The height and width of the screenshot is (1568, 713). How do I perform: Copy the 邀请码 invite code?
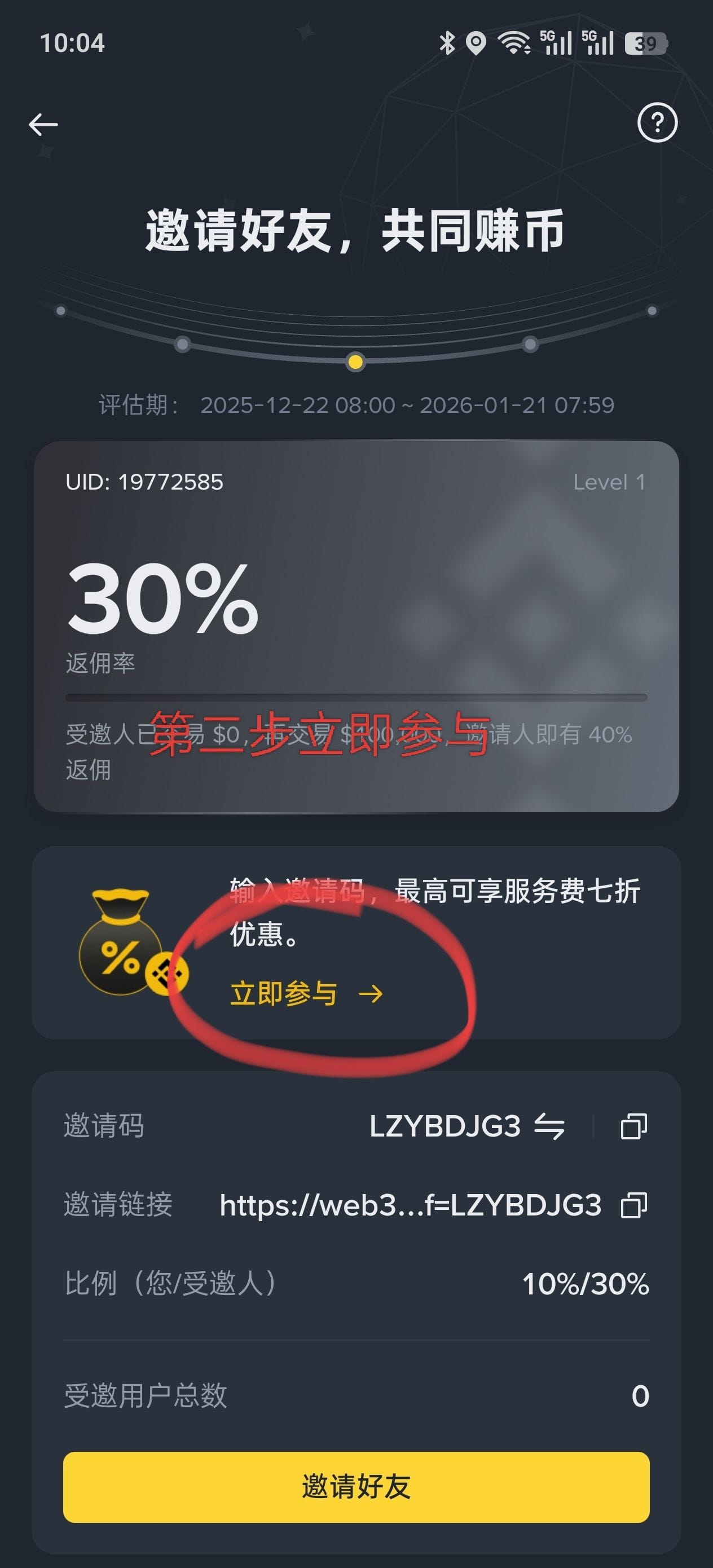(x=633, y=1126)
